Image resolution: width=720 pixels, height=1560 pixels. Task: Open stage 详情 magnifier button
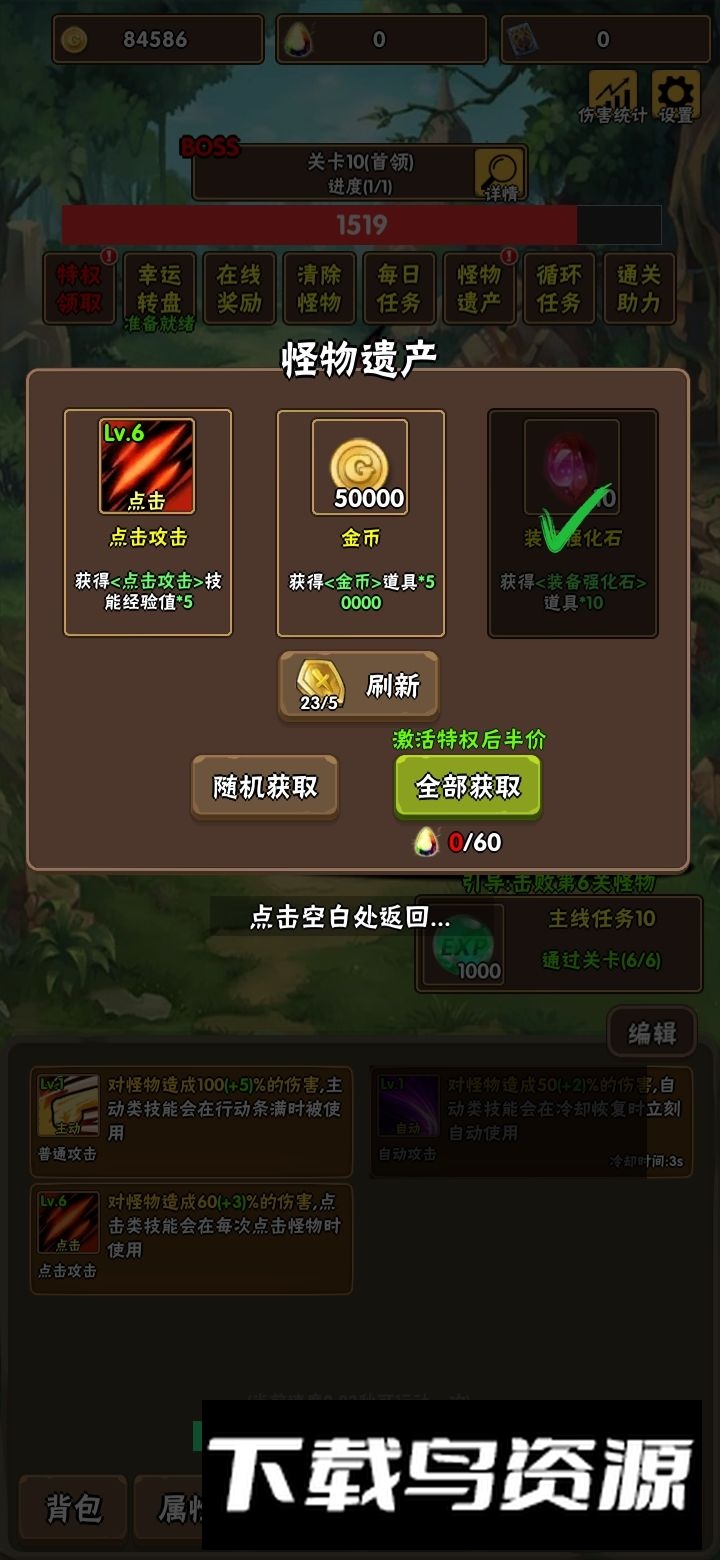[x=500, y=174]
